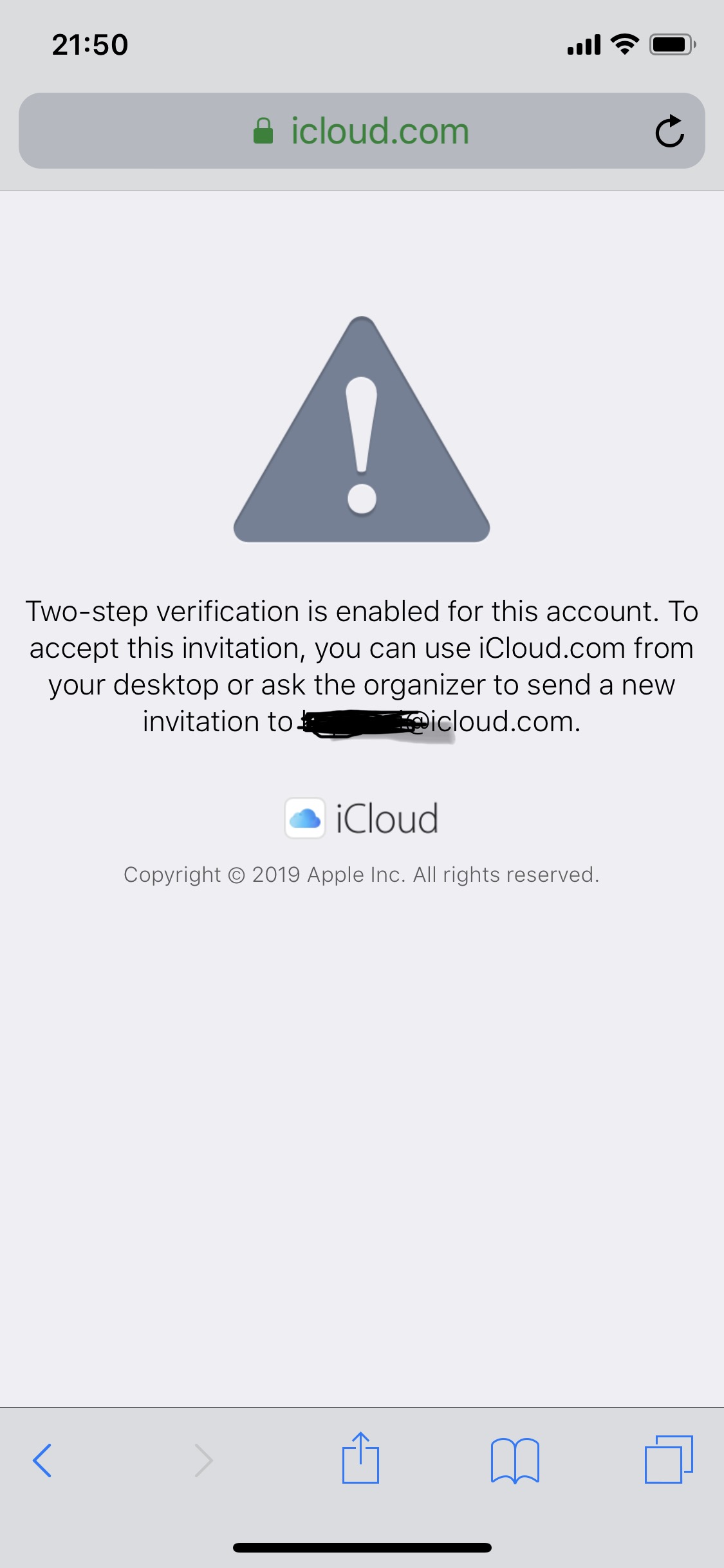Reload the page

point(669,131)
